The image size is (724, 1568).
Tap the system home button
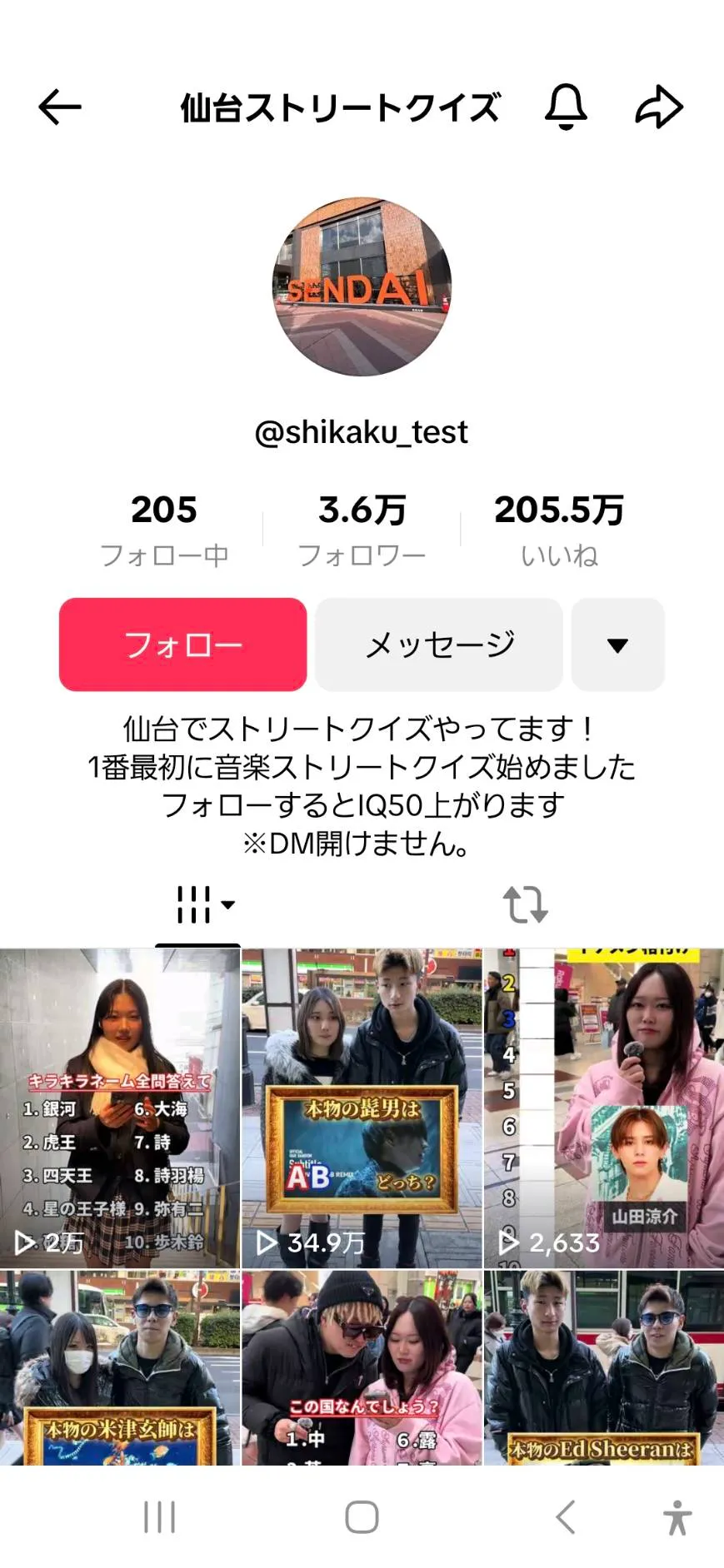coord(362,1517)
